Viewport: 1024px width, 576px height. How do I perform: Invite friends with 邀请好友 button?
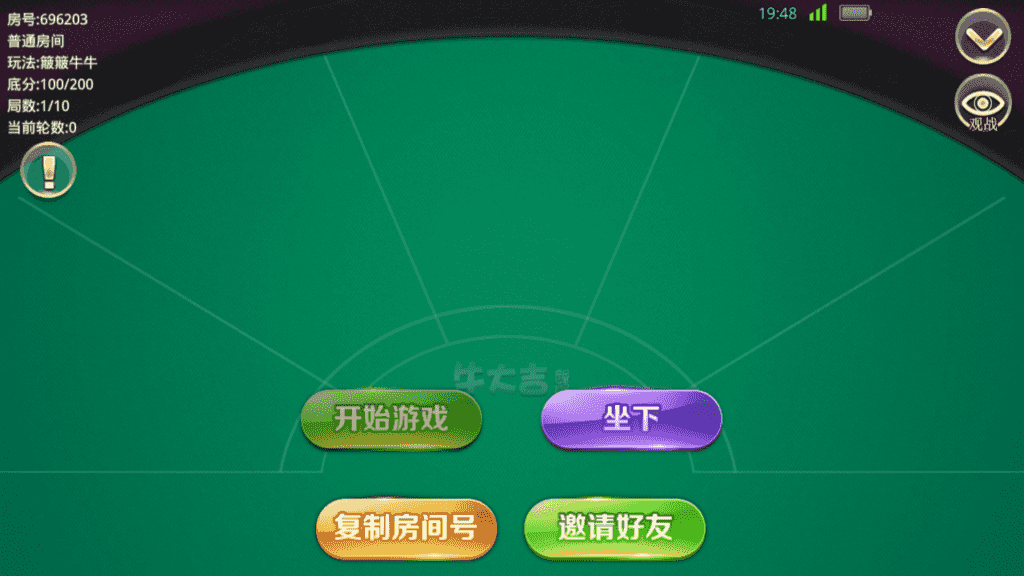click(615, 528)
